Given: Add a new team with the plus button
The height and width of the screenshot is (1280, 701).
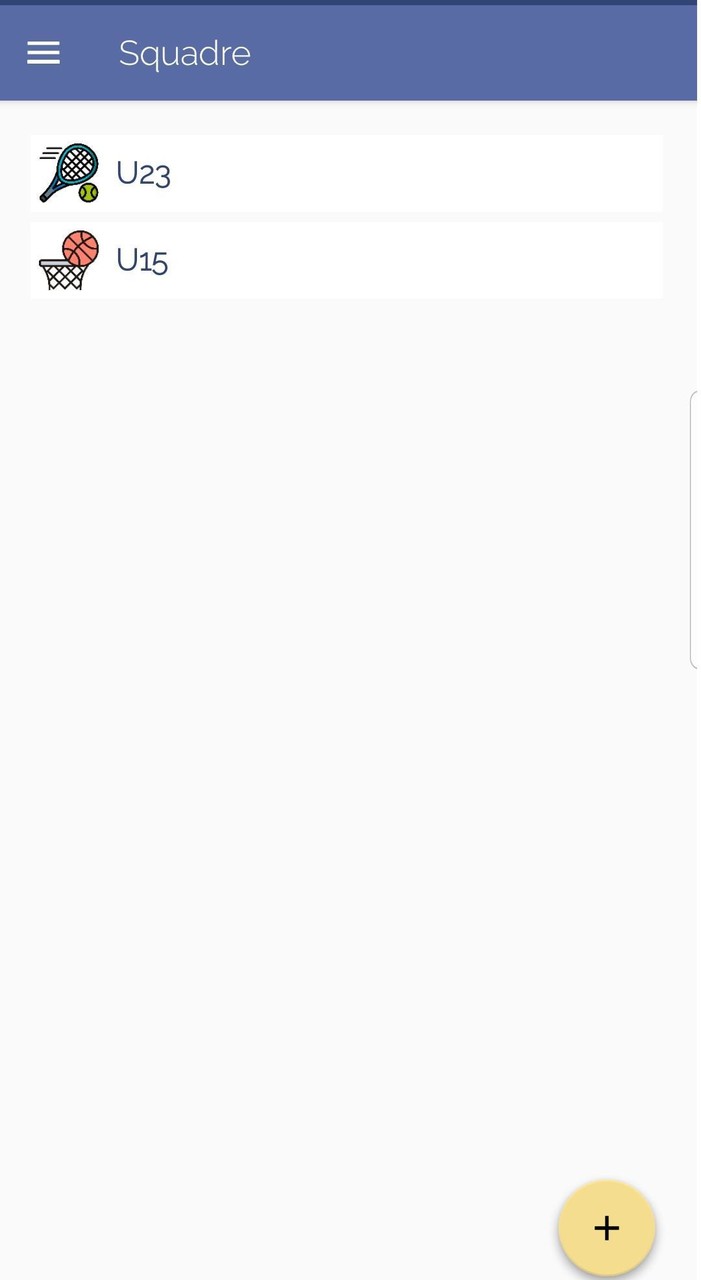Looking at the screenshot, I should pyautogui.click(x=606, y=1228).
